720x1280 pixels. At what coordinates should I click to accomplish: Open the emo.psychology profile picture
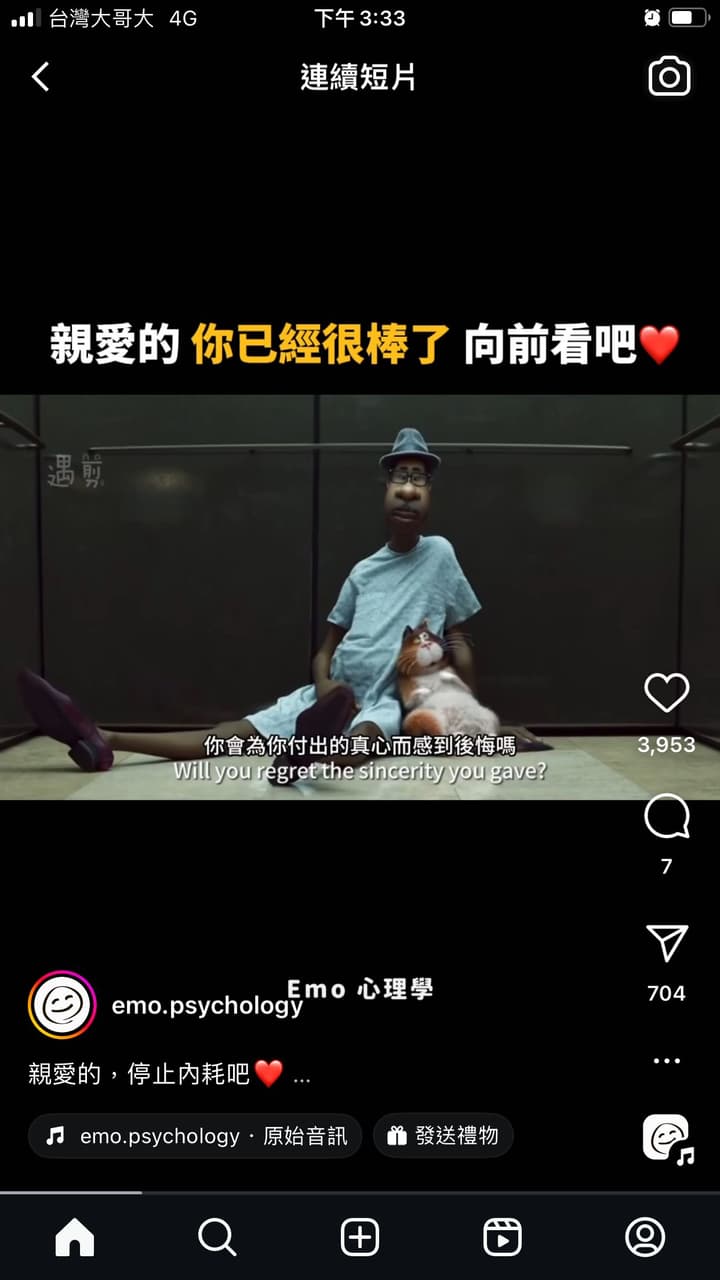coord(62,1005)
